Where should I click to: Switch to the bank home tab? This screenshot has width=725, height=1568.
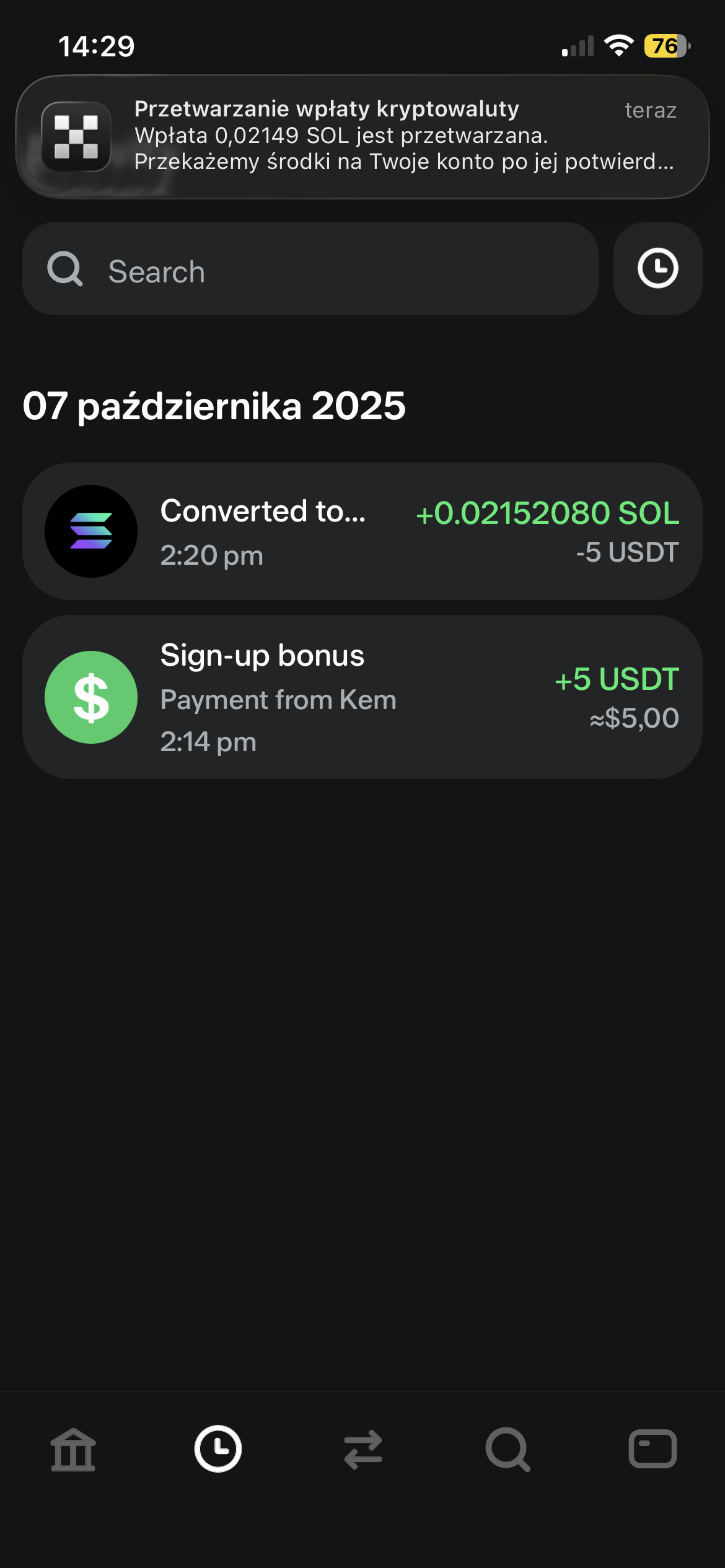pyautogui.click(x=73, y=1449)
